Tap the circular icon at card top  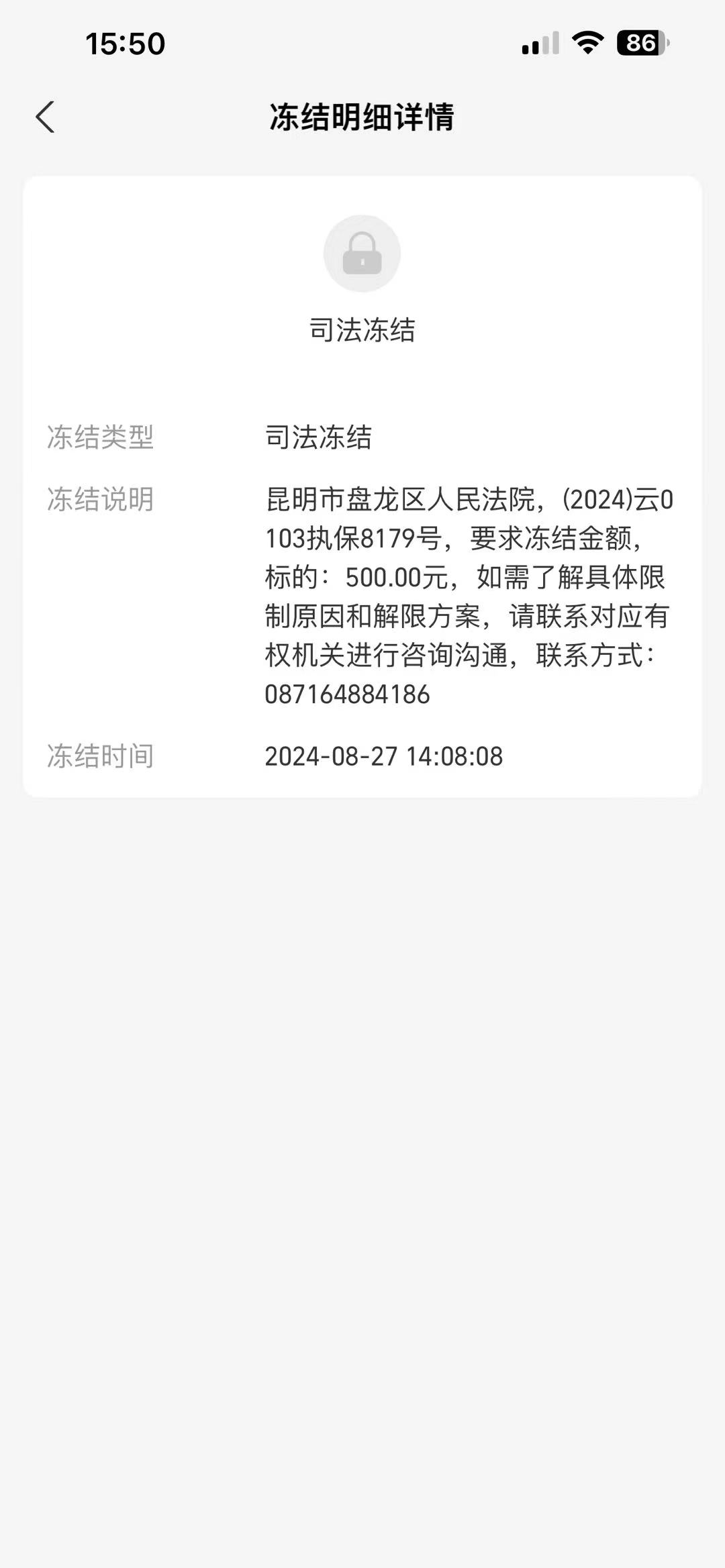[362, 252]
